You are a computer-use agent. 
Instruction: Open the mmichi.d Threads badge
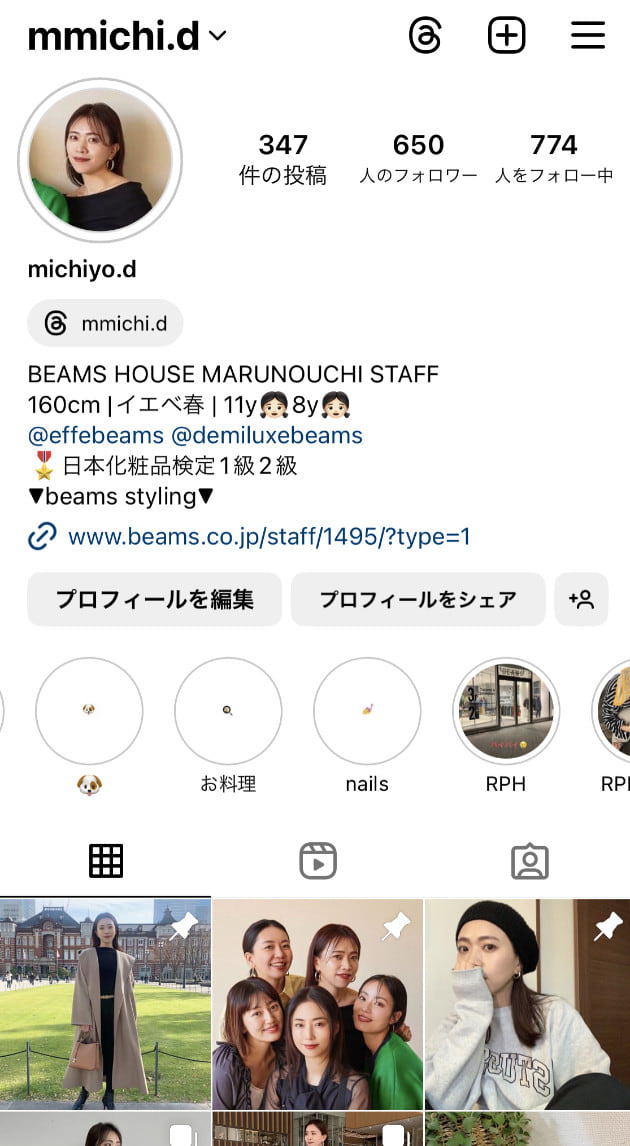(x=106, y=323)
